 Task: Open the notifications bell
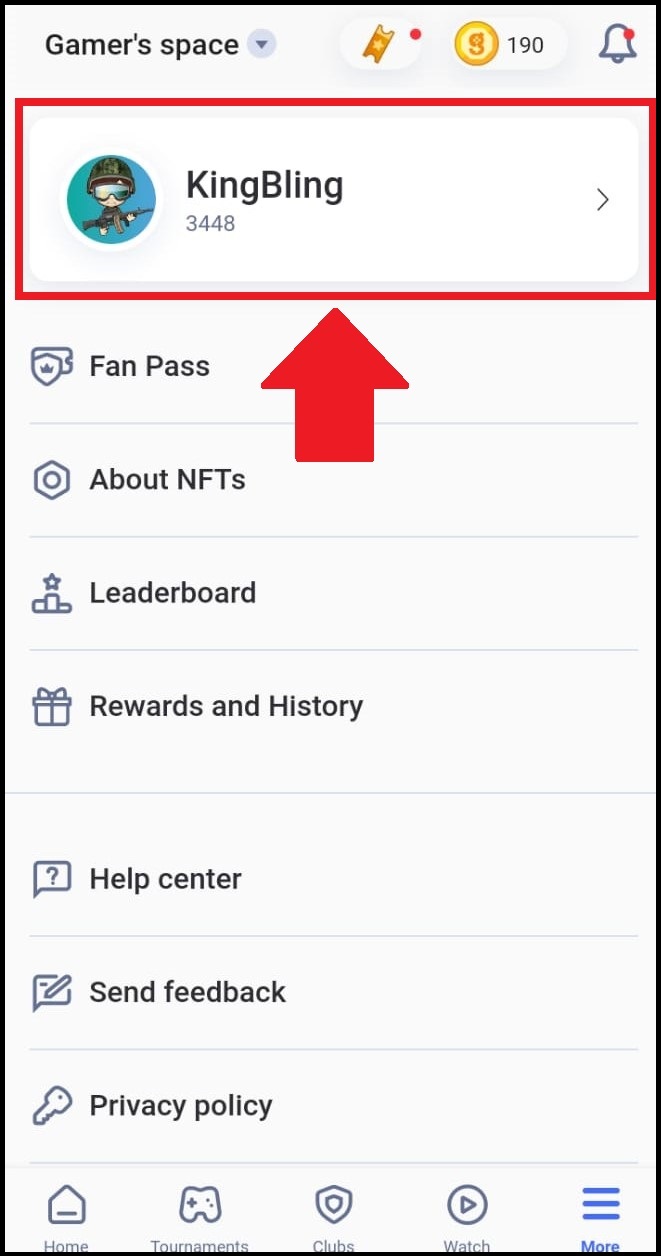pyautogui.click(x=617, y=45)
